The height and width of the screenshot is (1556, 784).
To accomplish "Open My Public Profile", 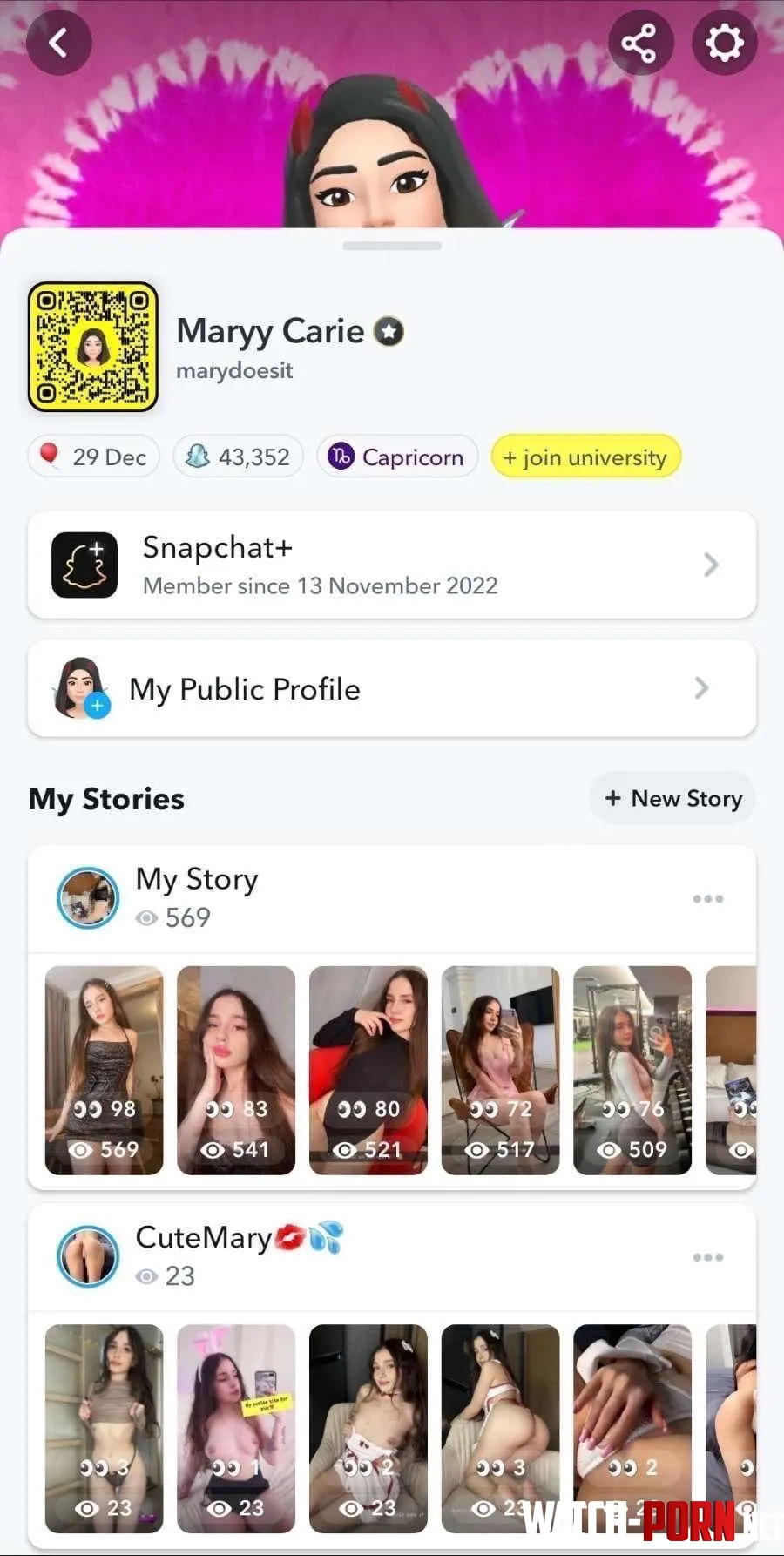I will tap(392, 689).
